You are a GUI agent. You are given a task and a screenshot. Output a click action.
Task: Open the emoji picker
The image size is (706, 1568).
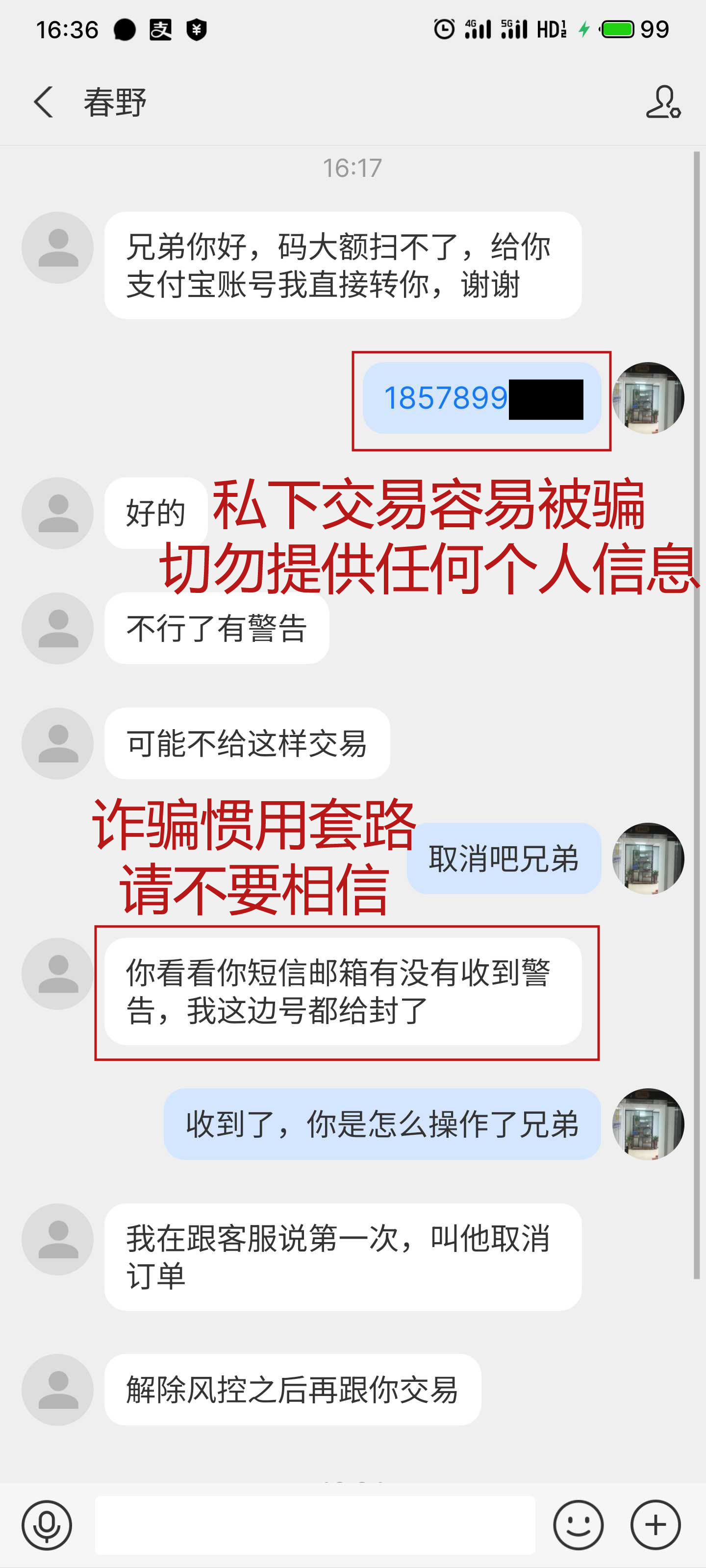coord(578,1525)
